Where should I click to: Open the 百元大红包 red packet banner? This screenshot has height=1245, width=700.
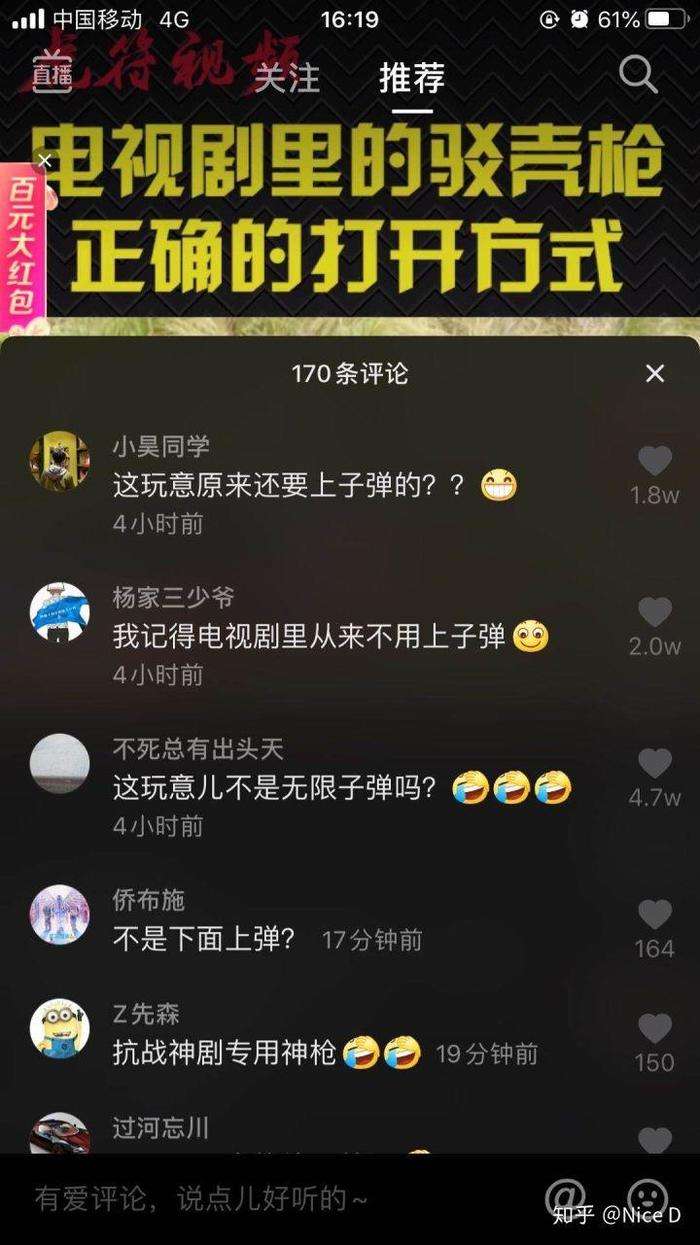coord(22,245)
